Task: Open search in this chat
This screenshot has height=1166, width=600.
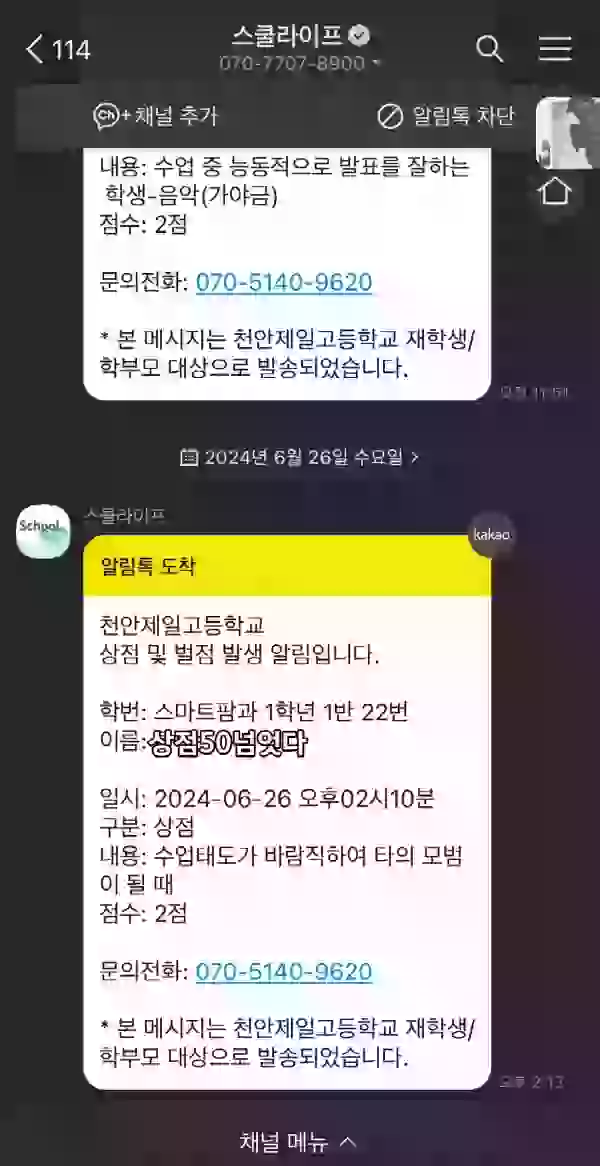Action: (489, 50)
